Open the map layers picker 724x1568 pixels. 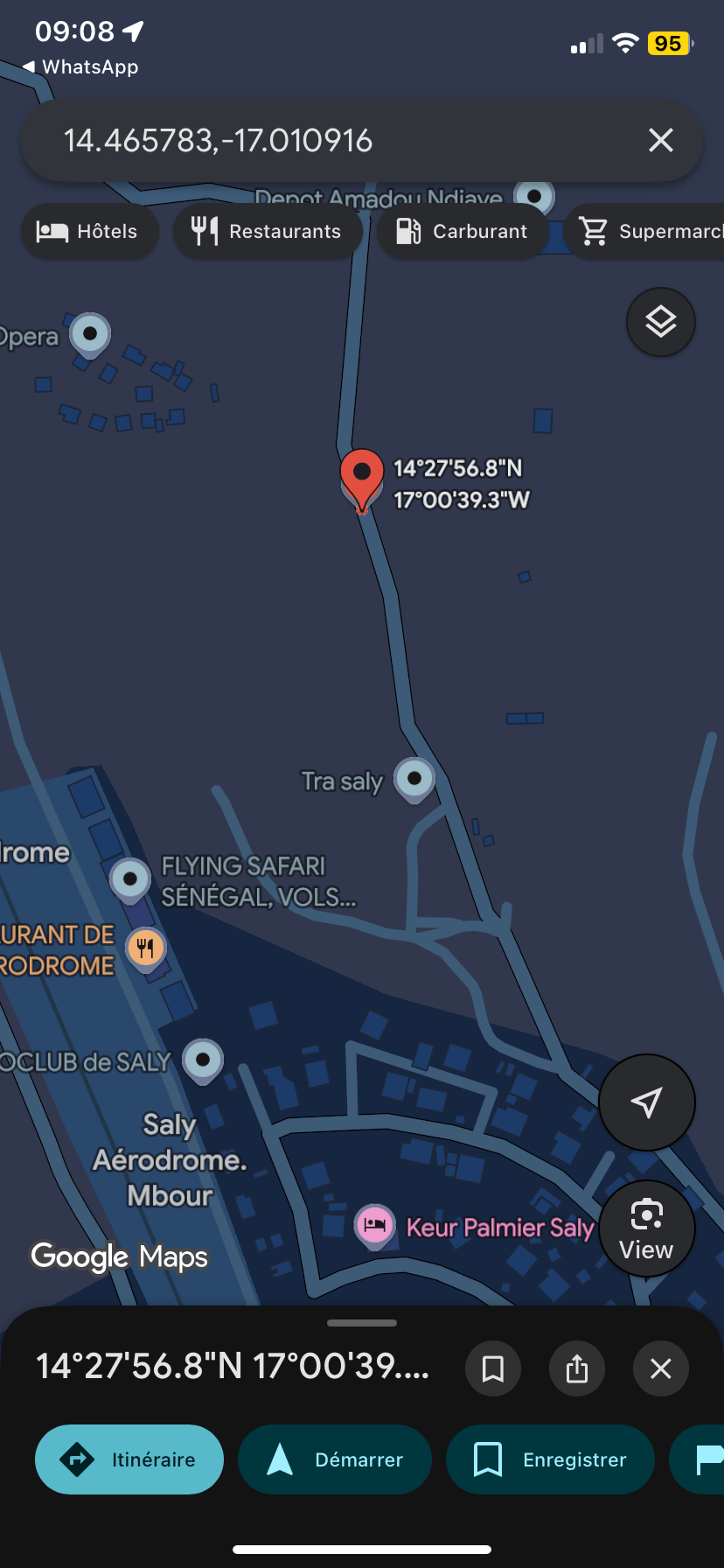[x=660, y=321]
